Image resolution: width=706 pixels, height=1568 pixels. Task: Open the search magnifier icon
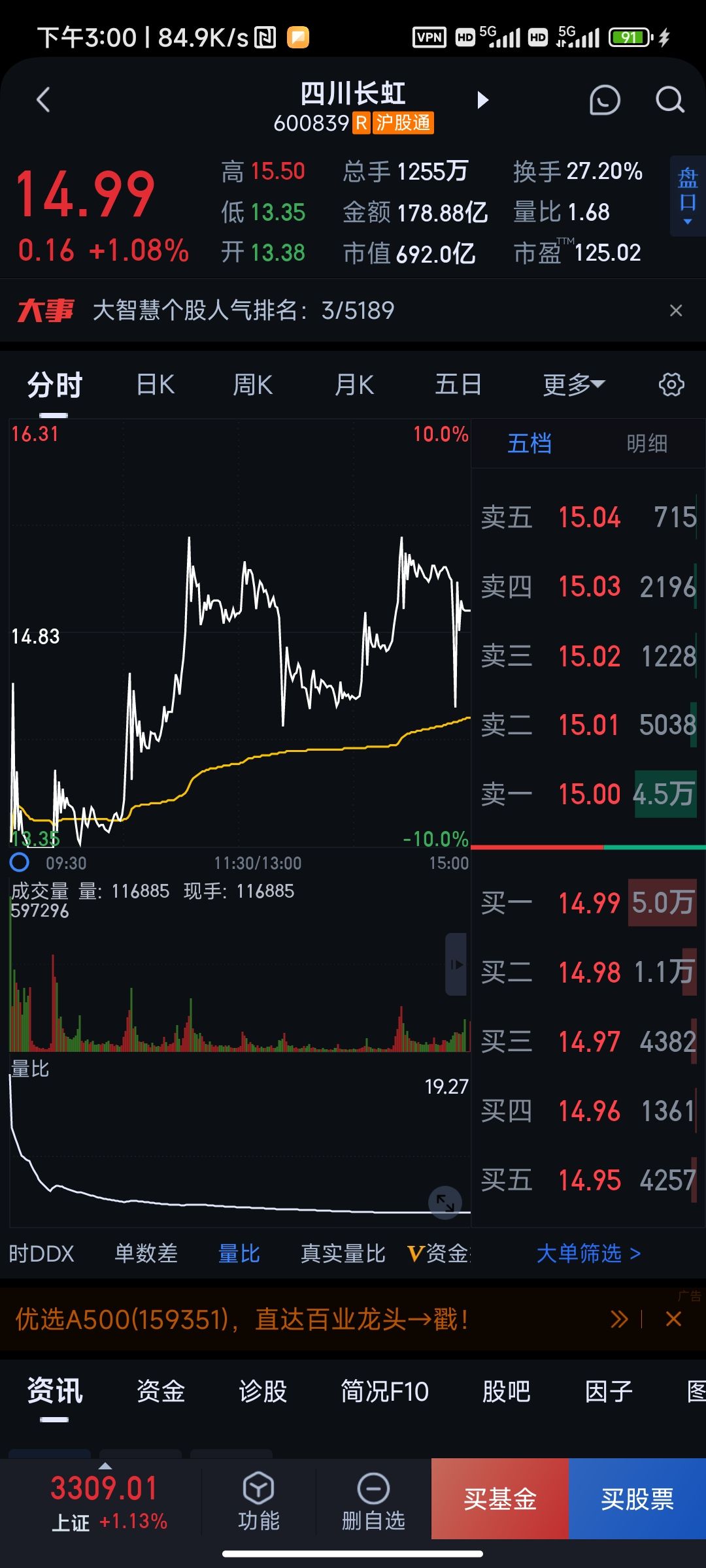pos(669,101)
